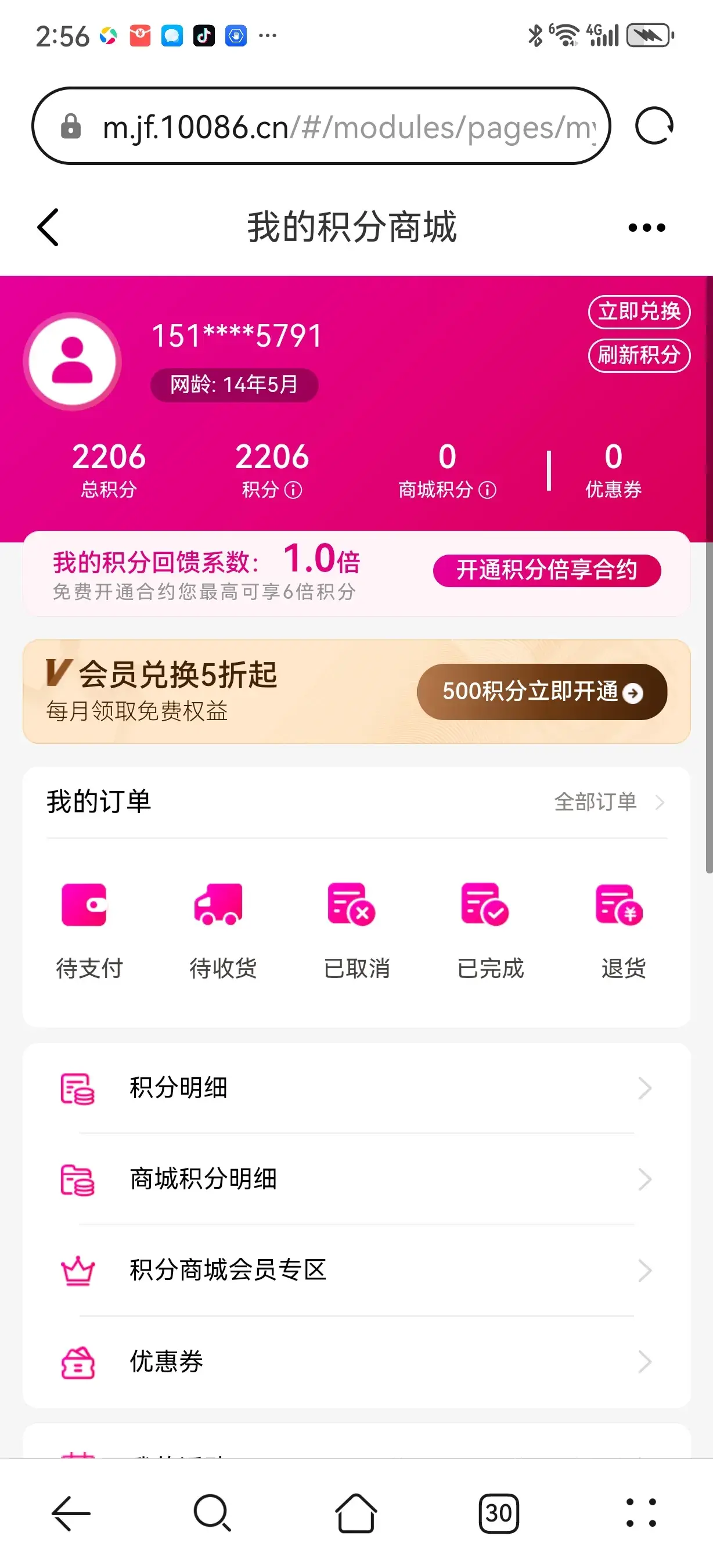
Task: Go back using the header arrow
Action: coord(49,228)
